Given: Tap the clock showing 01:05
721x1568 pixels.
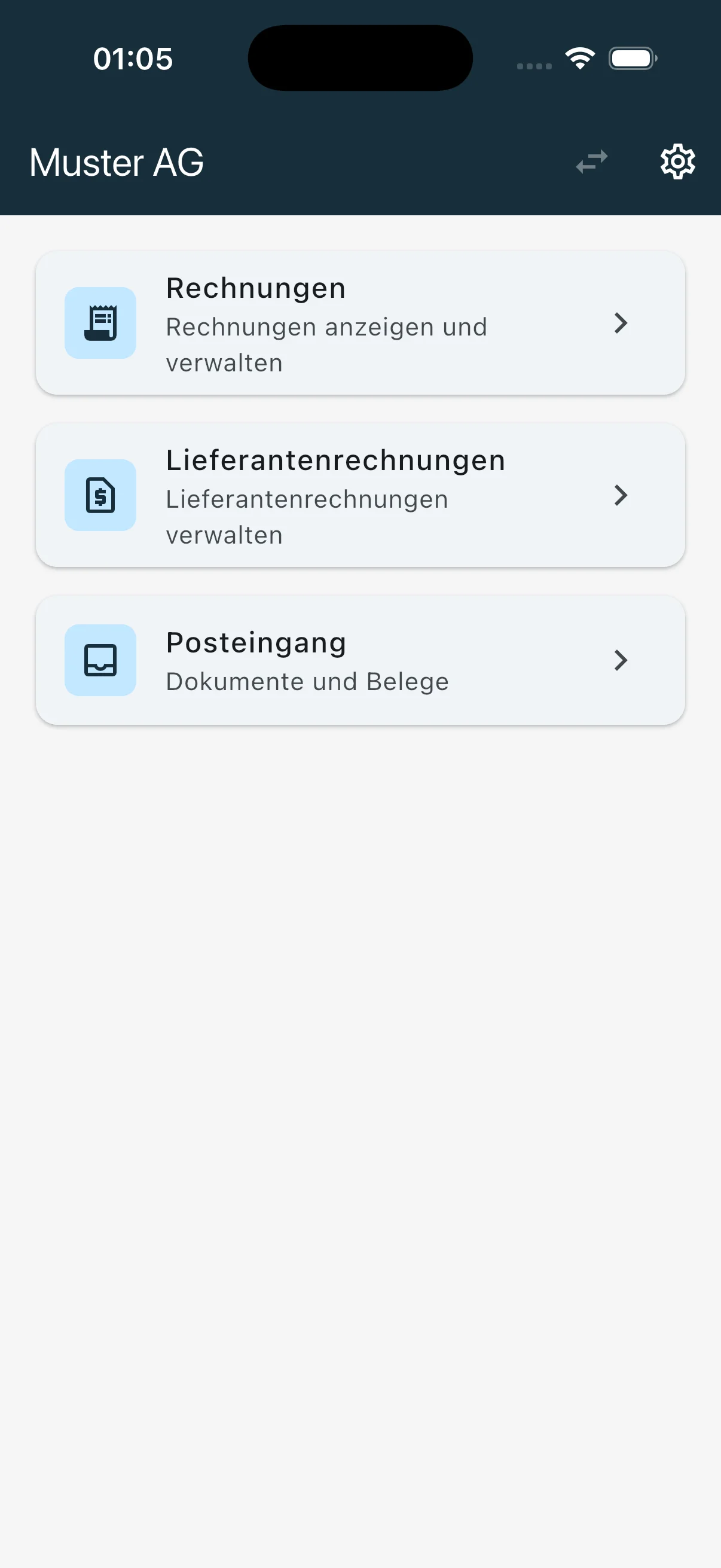Looking at the screenshot, I should pyautogui.click(x=133, y=58).
